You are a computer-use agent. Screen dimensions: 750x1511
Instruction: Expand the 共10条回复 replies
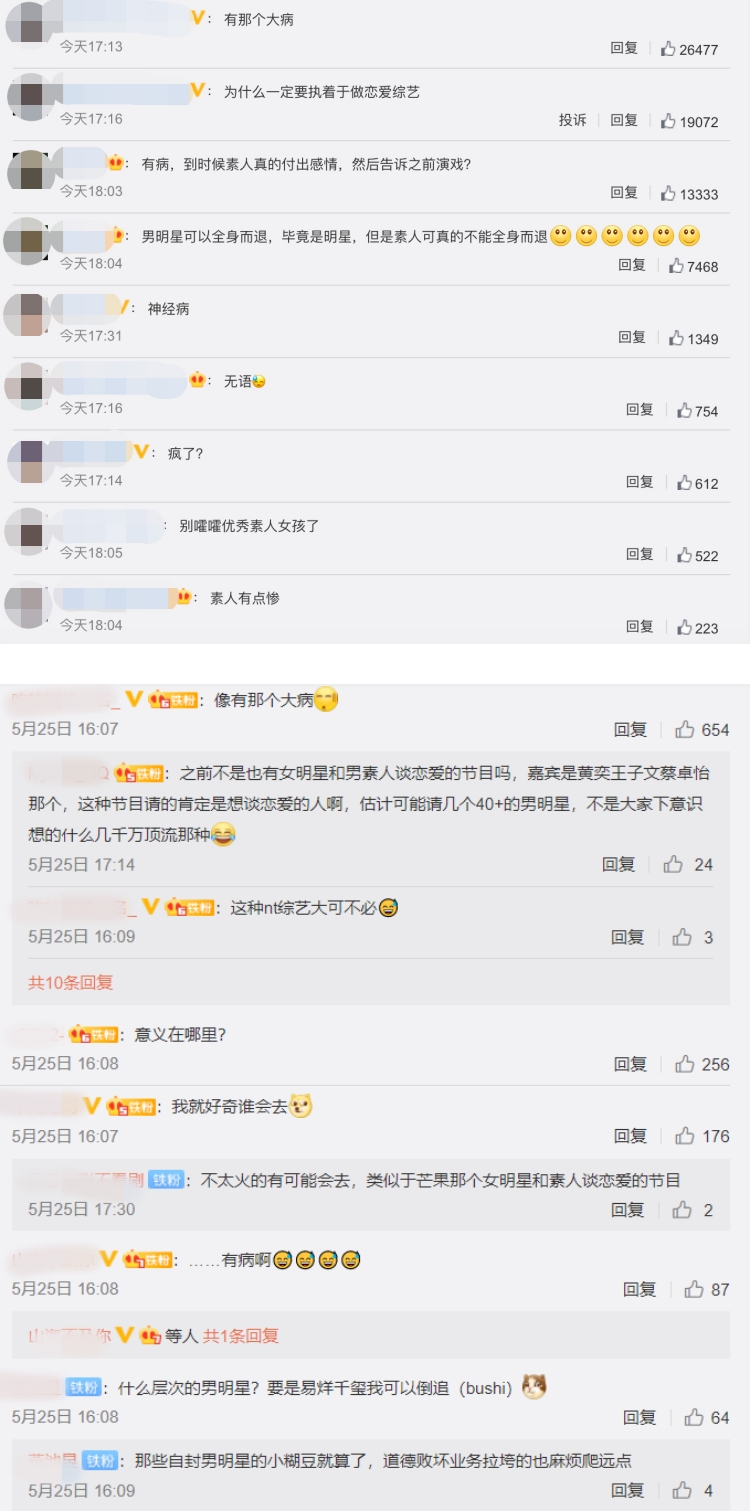(x=71, y=983)
